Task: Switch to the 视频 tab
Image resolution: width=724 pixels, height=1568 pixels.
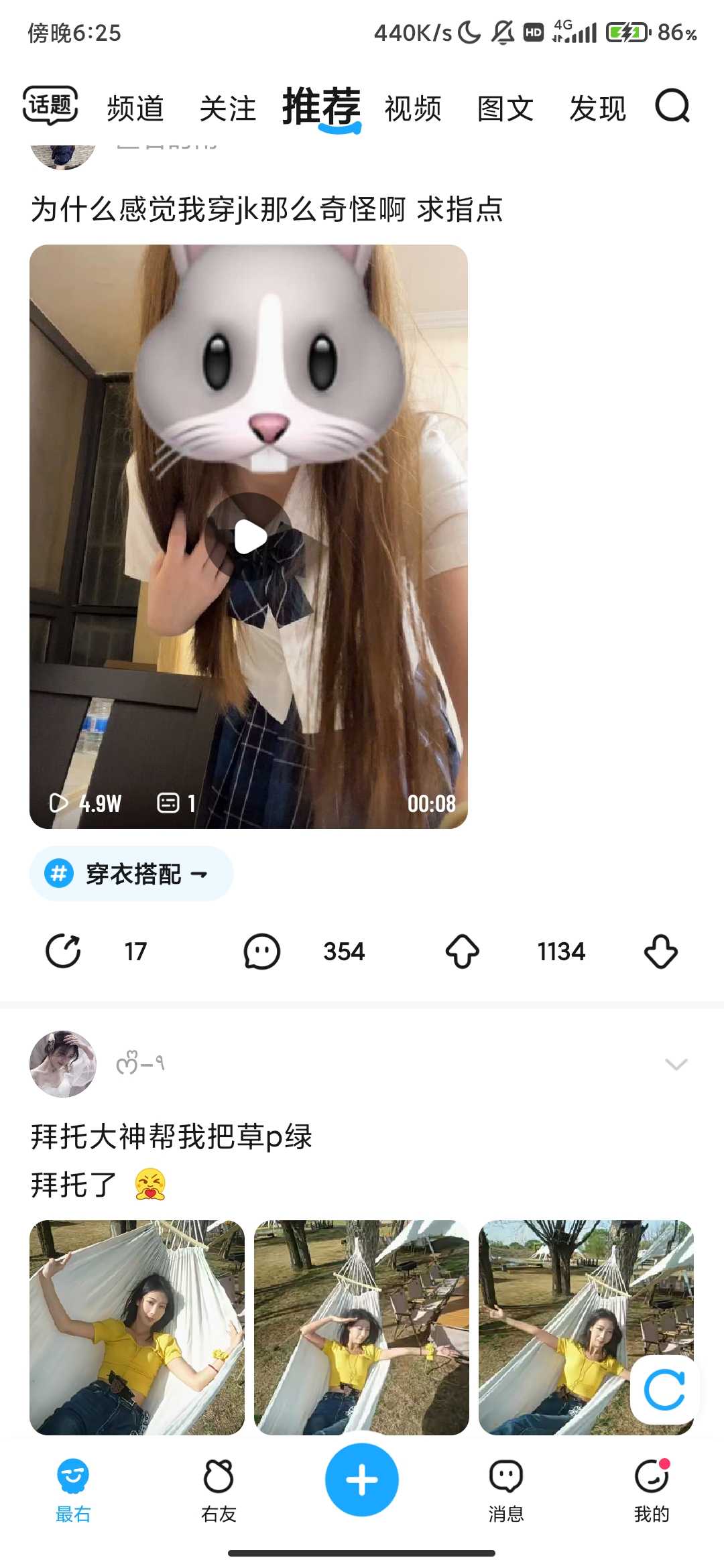Action: pos(413,109)
